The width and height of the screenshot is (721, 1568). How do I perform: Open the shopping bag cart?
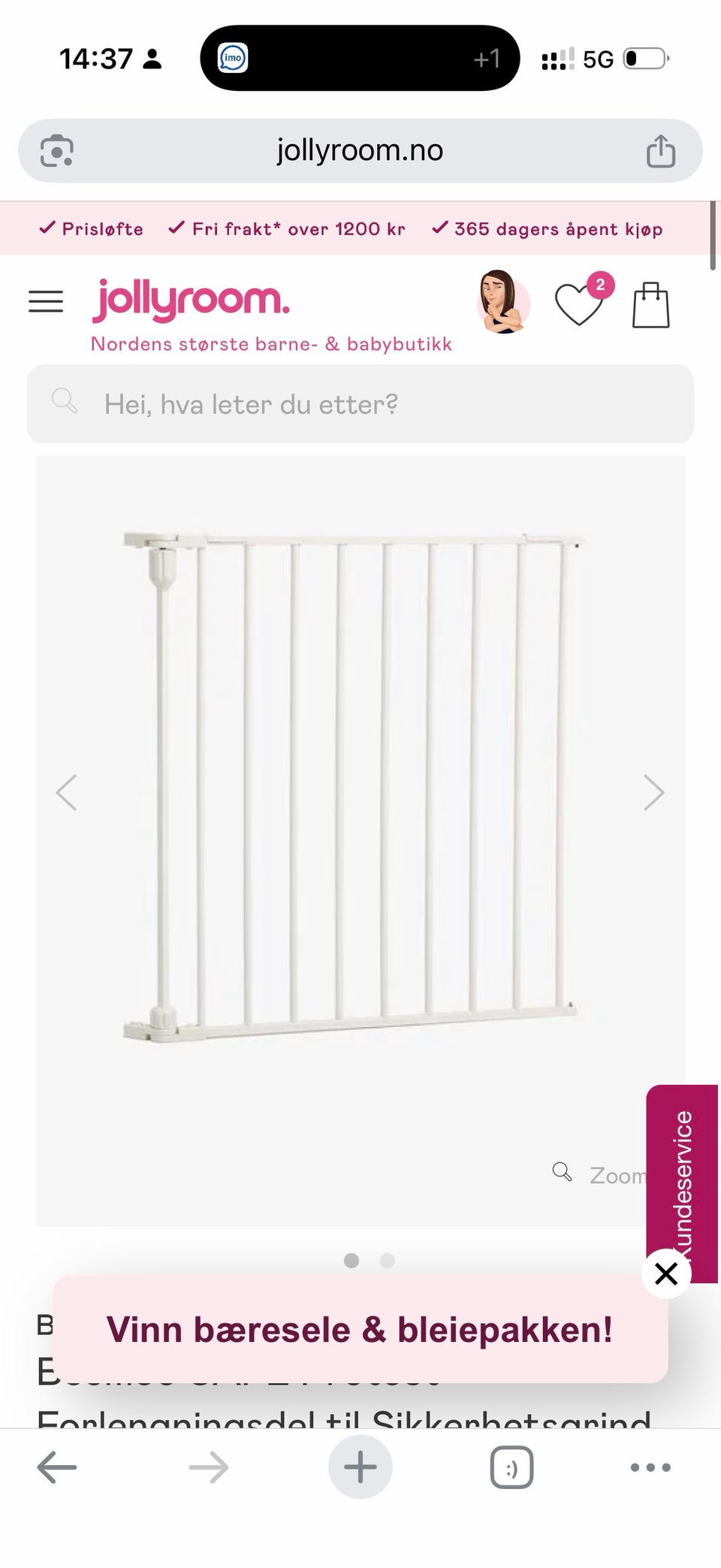coord(650,304)
